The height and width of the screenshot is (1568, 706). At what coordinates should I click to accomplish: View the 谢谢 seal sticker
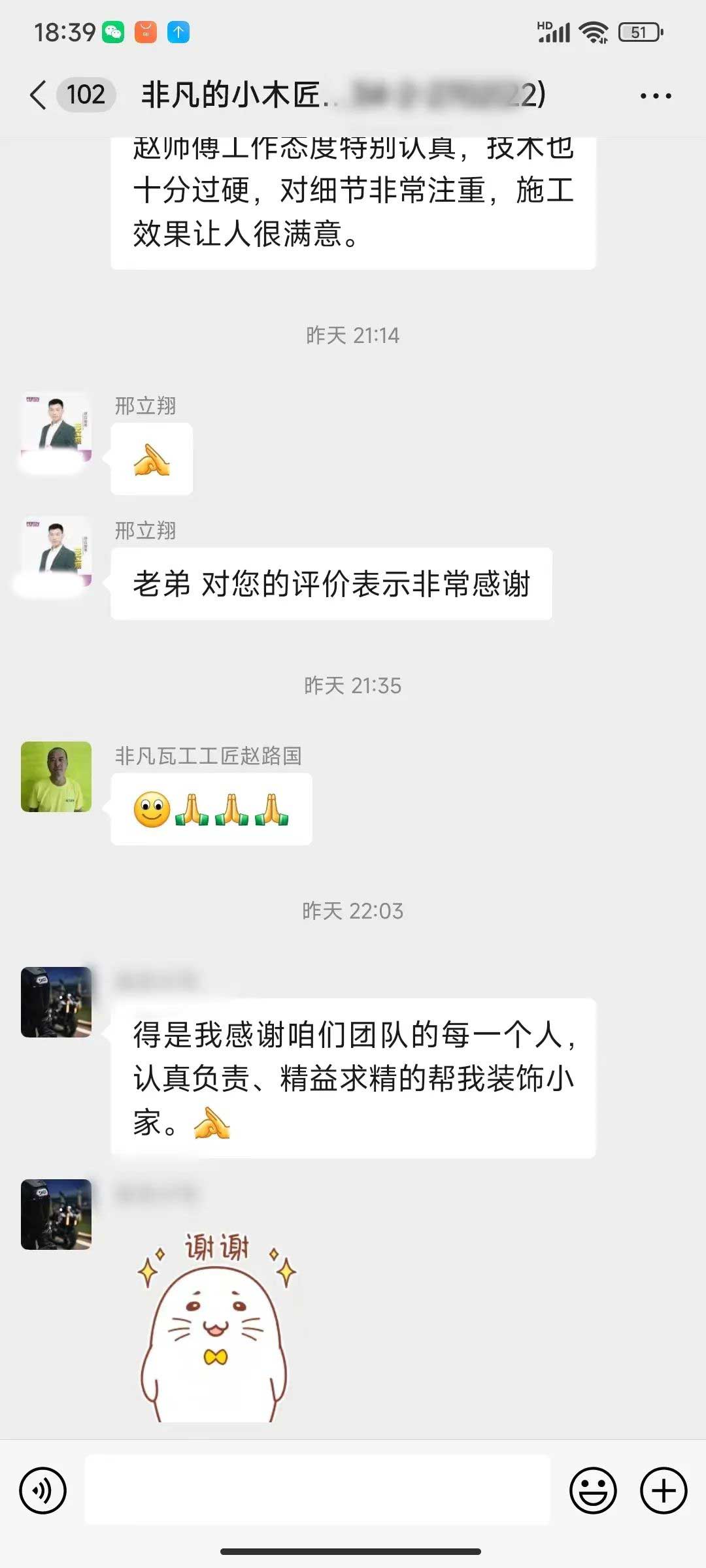click(216, 1326)
